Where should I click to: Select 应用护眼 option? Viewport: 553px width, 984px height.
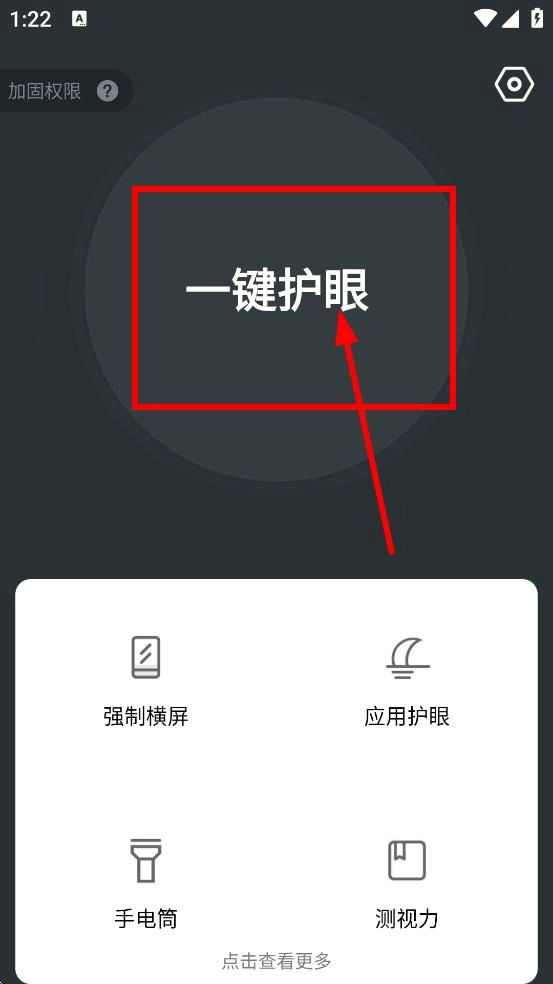407,681
